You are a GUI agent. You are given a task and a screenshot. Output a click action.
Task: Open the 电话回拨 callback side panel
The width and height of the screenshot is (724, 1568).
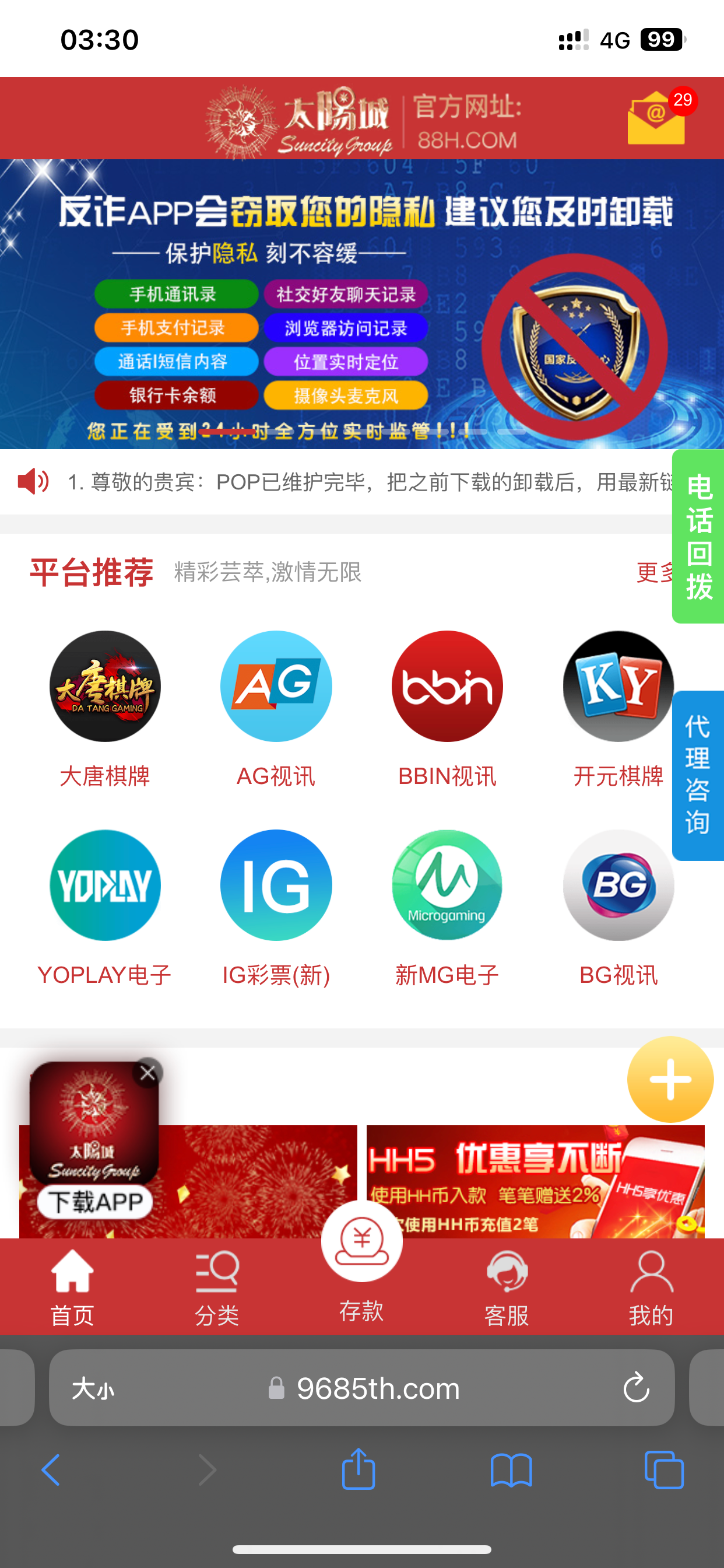click(x=697, y=535)
